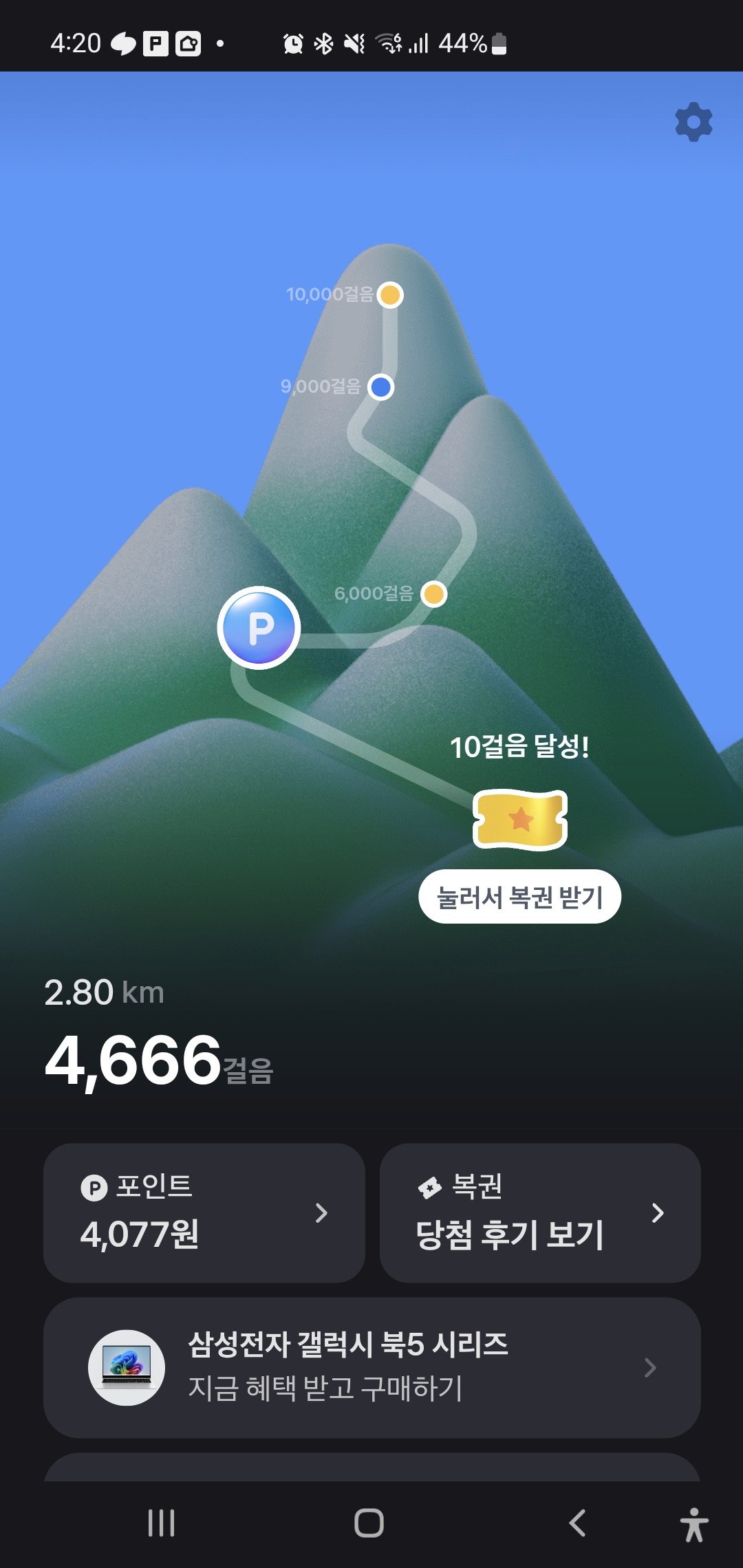
Task: Claim the golden lottery ticket
Action: coord(520,819)
